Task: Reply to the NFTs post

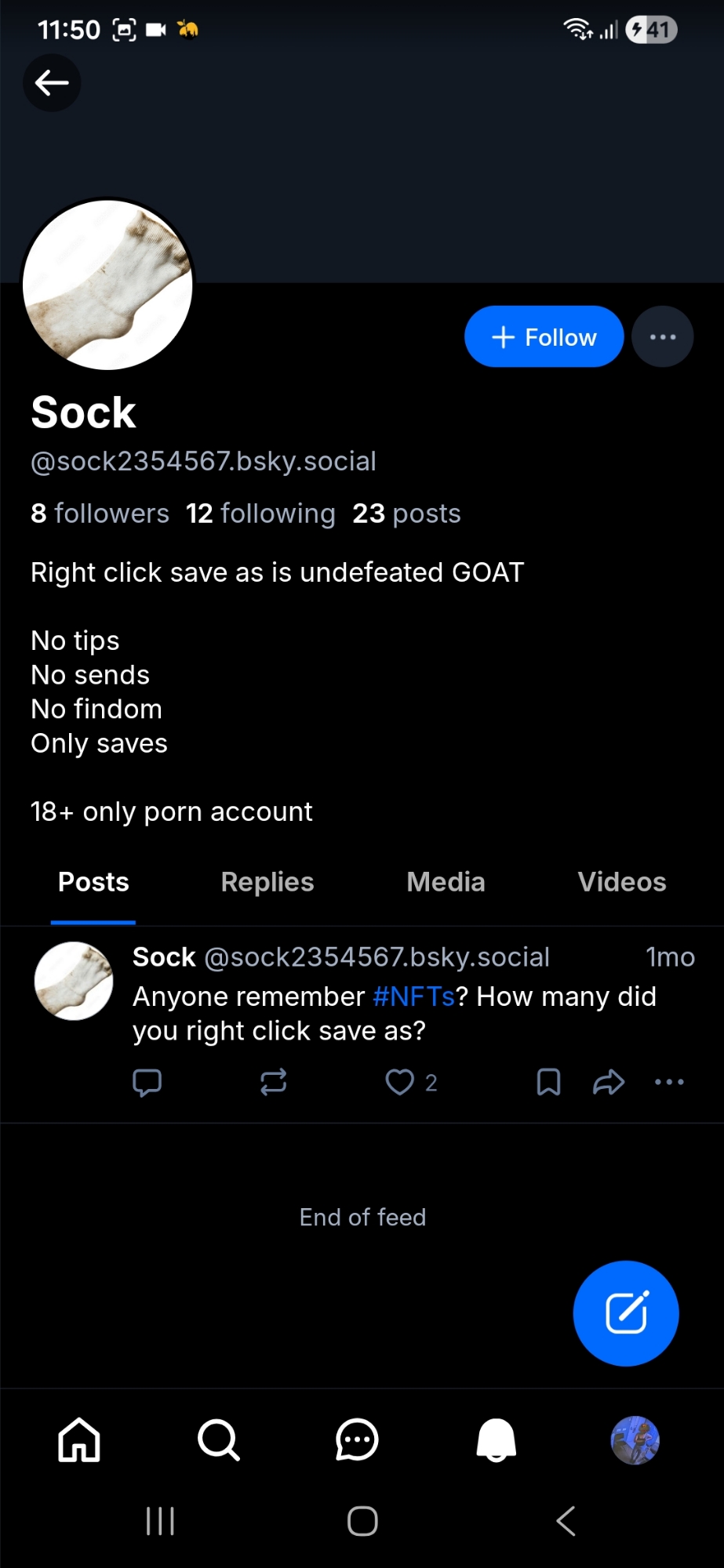Action: tap(147, 1082)
